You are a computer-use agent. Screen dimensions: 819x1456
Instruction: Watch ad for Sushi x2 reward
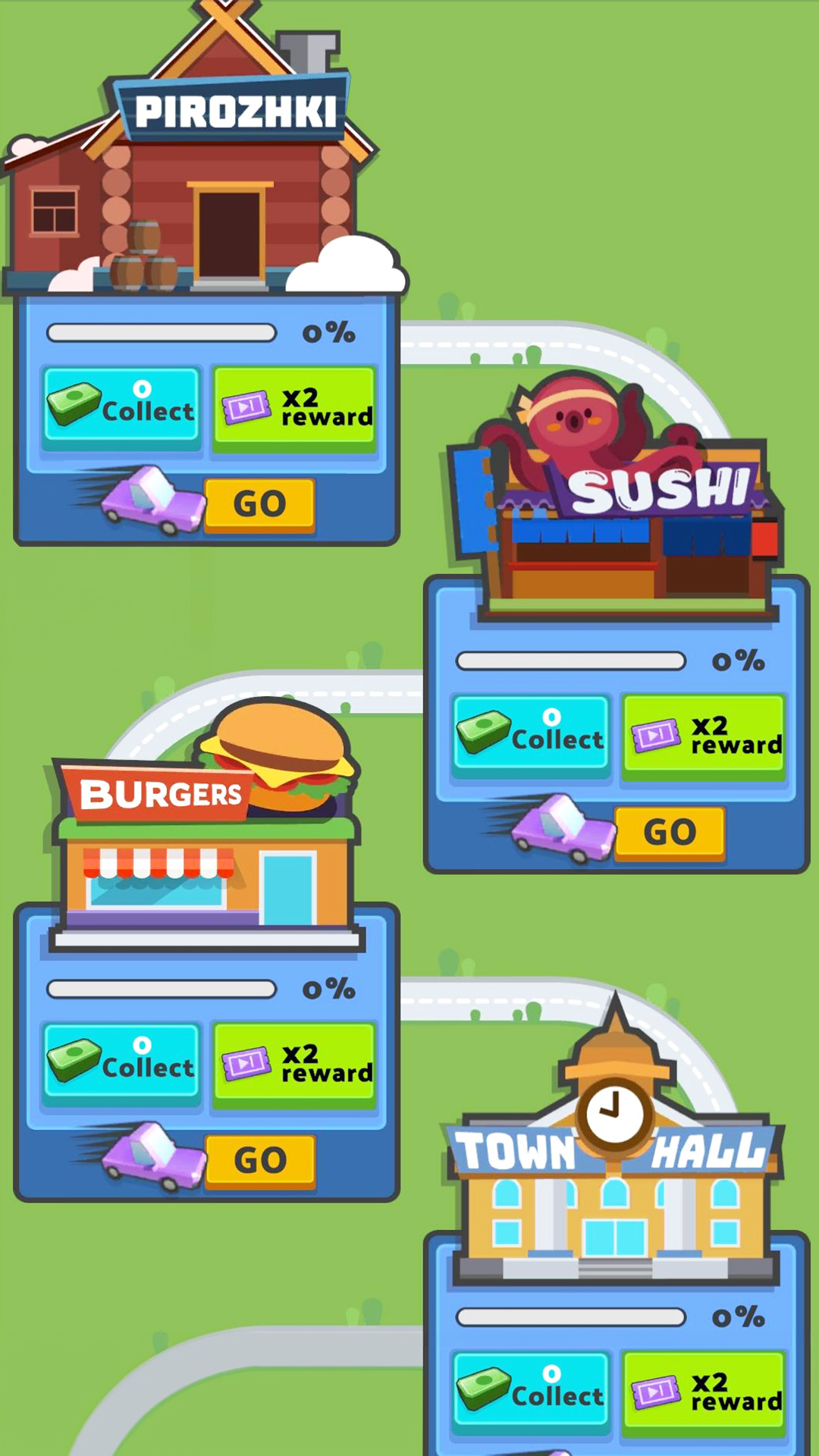[704, 736]
